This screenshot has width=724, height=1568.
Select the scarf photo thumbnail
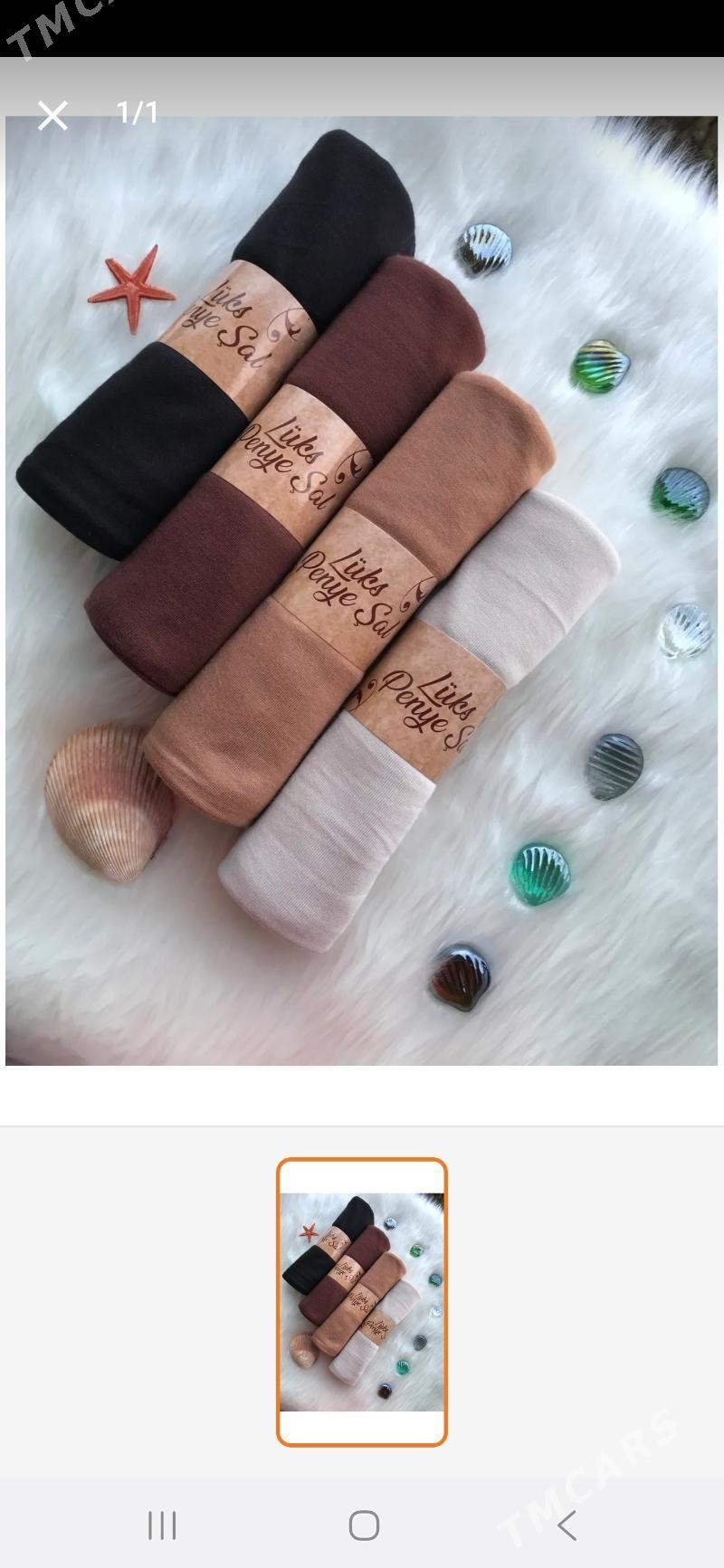coord(361,1301)
